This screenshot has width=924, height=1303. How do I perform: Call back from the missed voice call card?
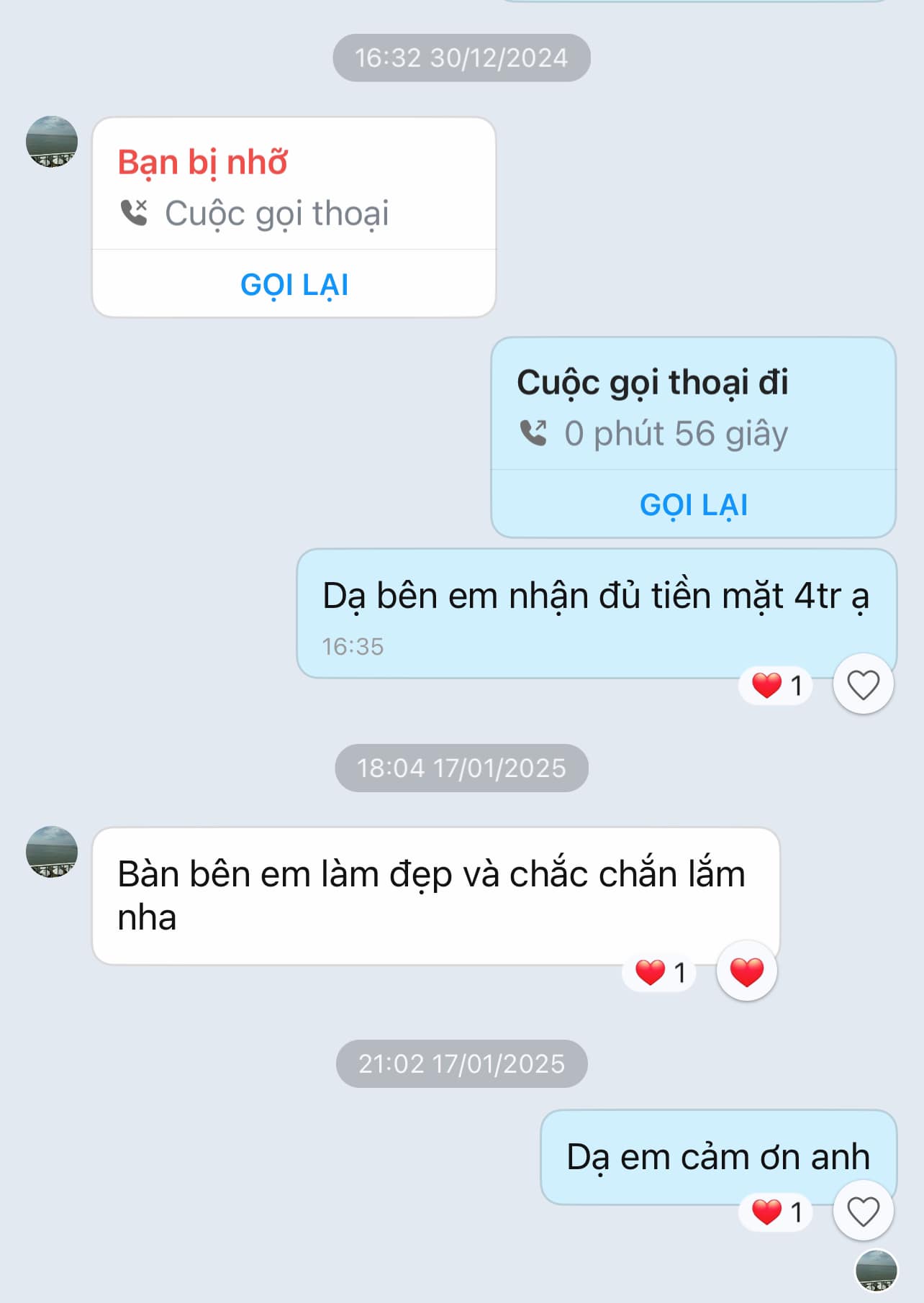(294, 285)
